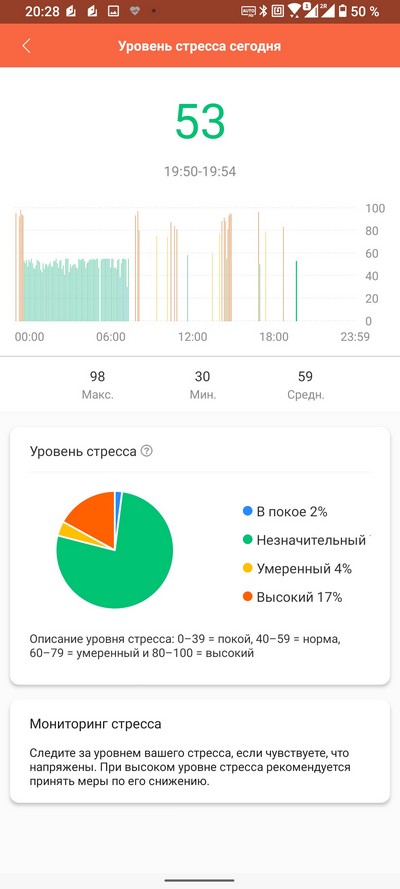Go back from today's stress level screen
The image size is (400, 889).
pos(26,46)
